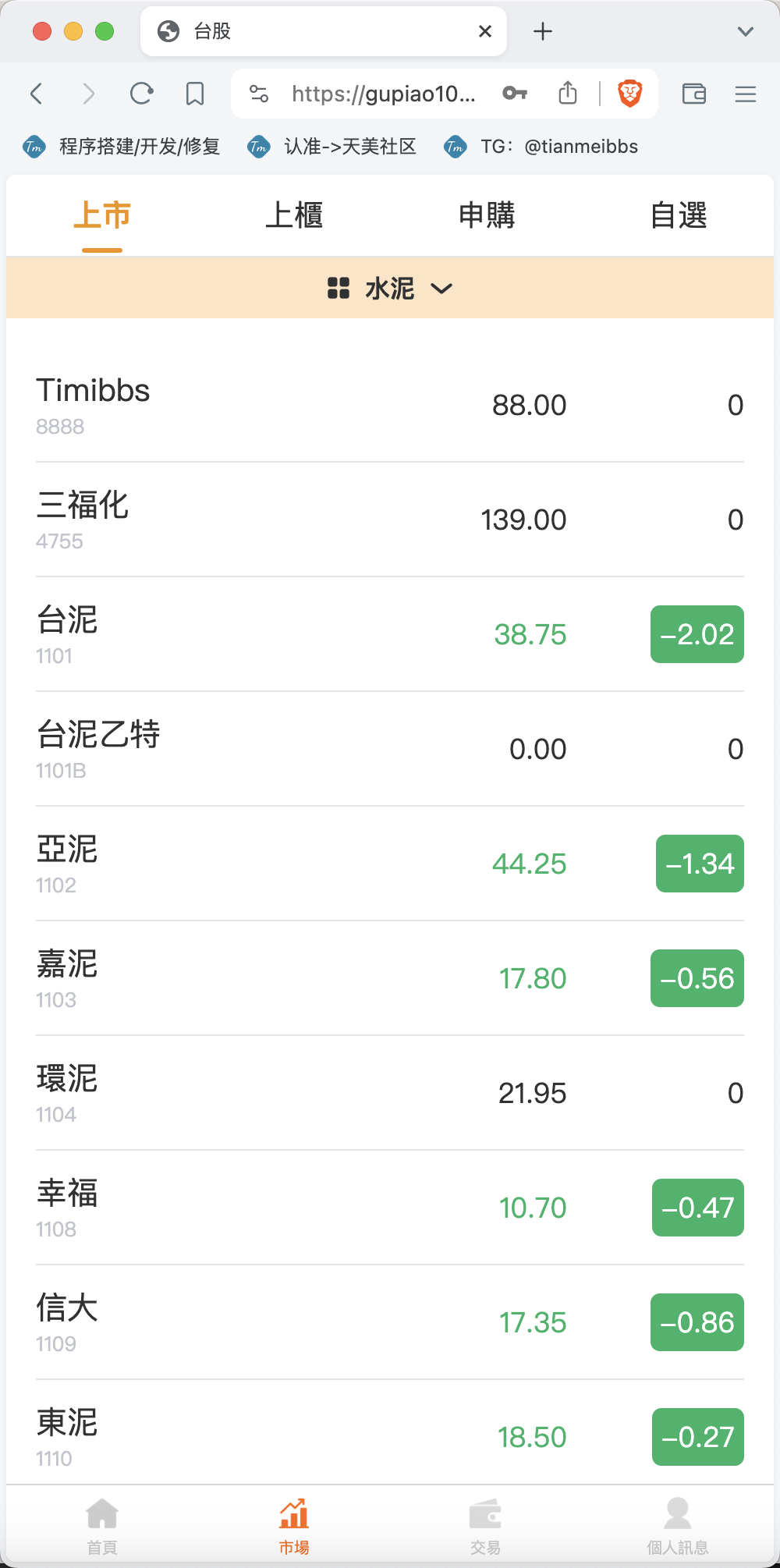Switch to the 交易 trading tab

pos(485,1526)
